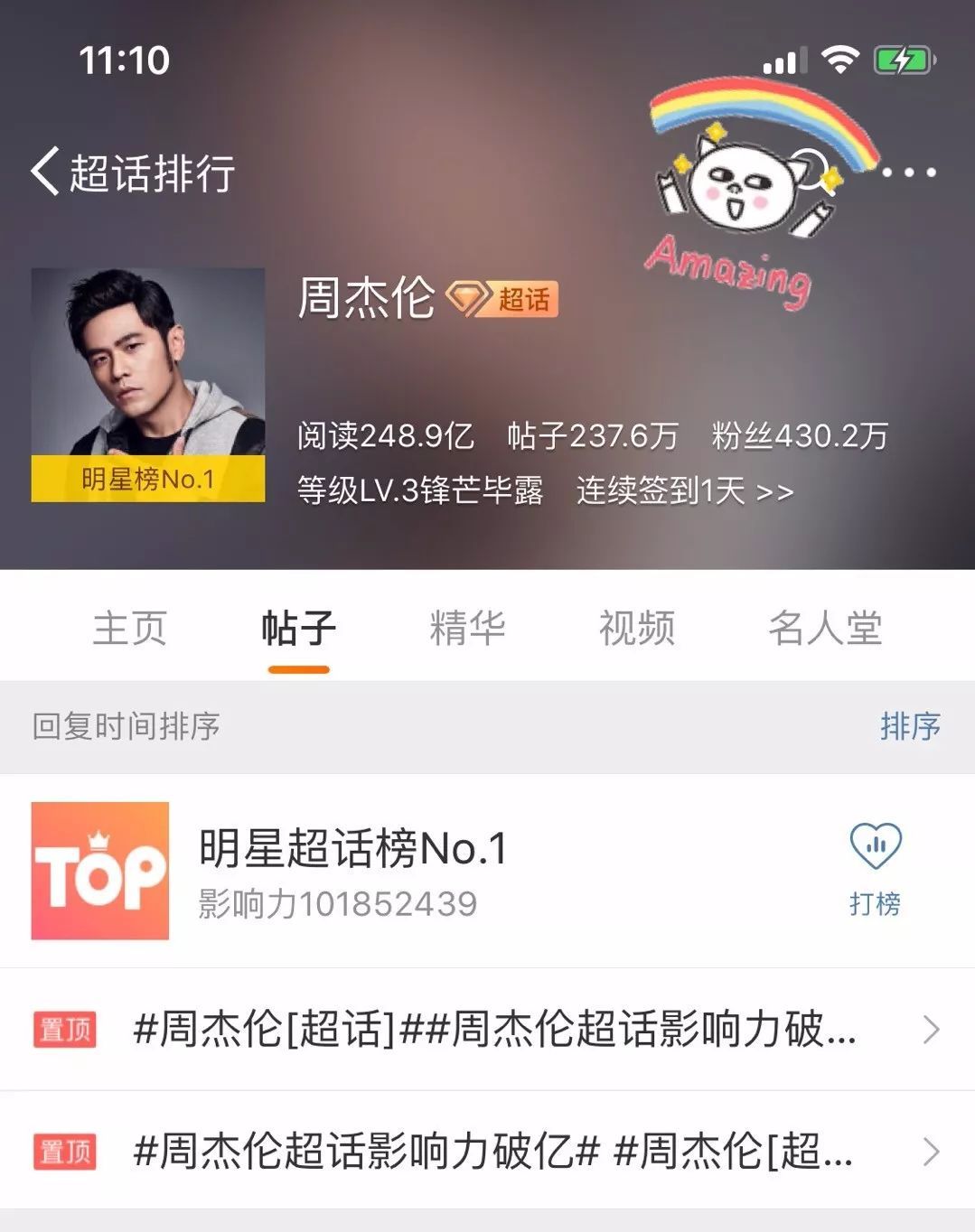975x1232 pixels.
Task: Tap the orange 超话 diamond badge next to 周杰伦
Action: [x=510, y=301]
